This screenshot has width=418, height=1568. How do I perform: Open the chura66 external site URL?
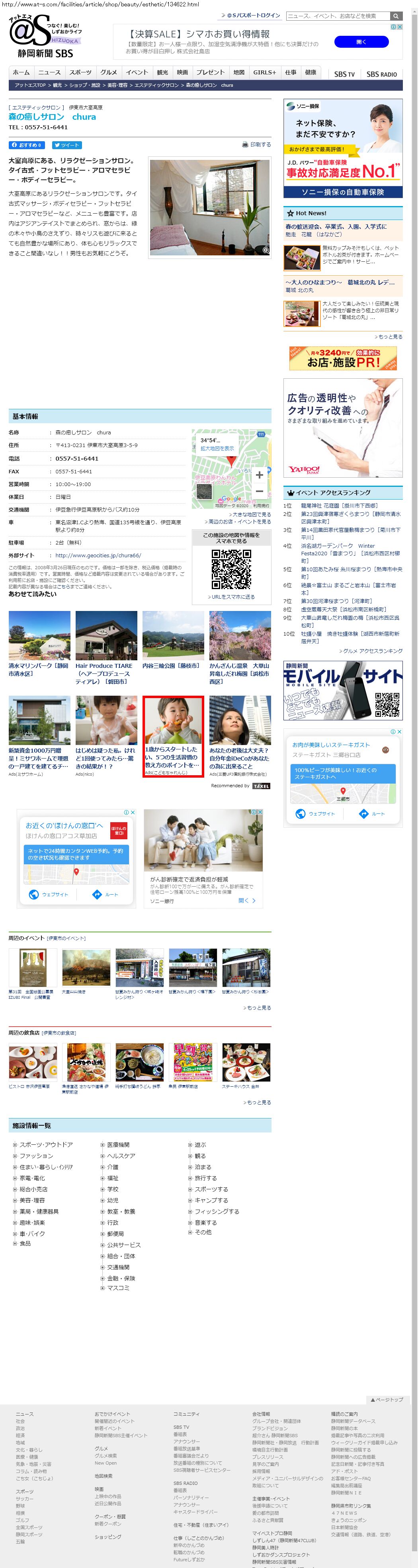click(98, 555)
